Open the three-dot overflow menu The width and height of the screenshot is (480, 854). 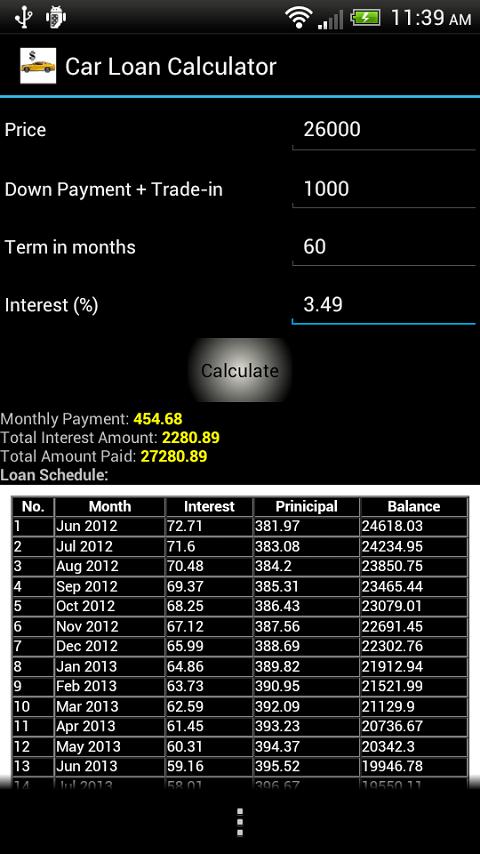(x=240, y=821)
